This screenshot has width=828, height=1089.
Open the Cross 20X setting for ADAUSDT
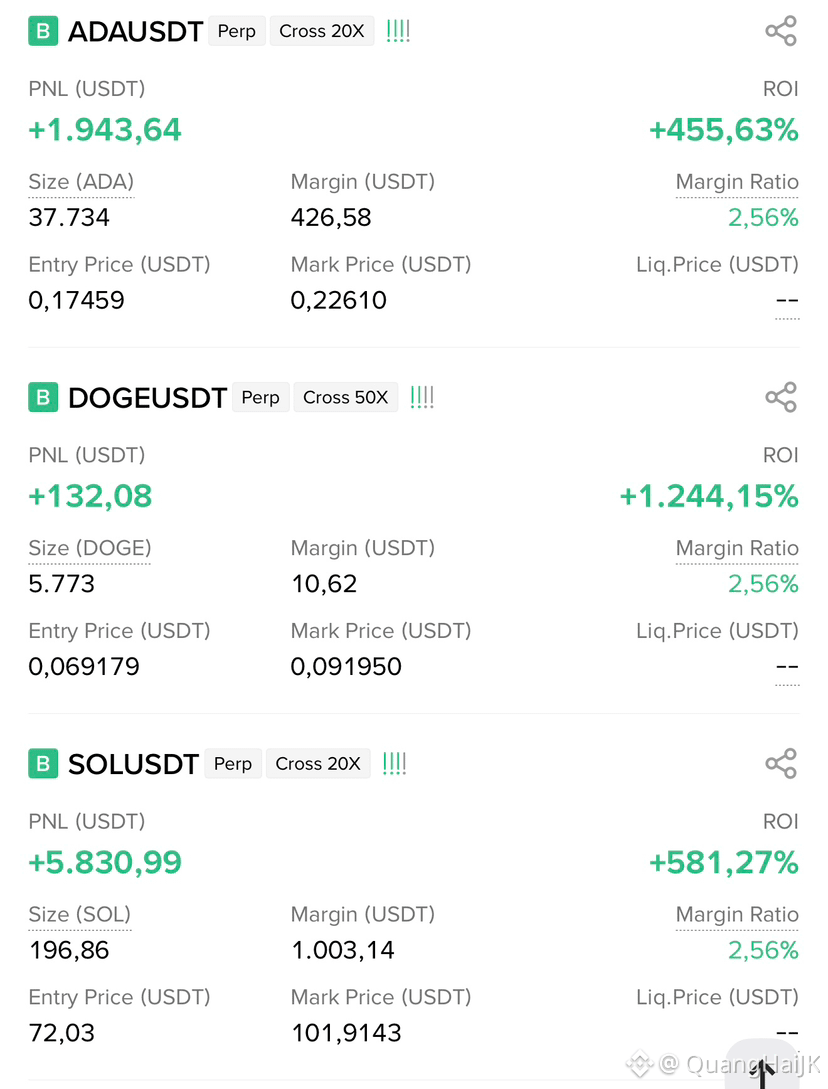coord(322,31)
